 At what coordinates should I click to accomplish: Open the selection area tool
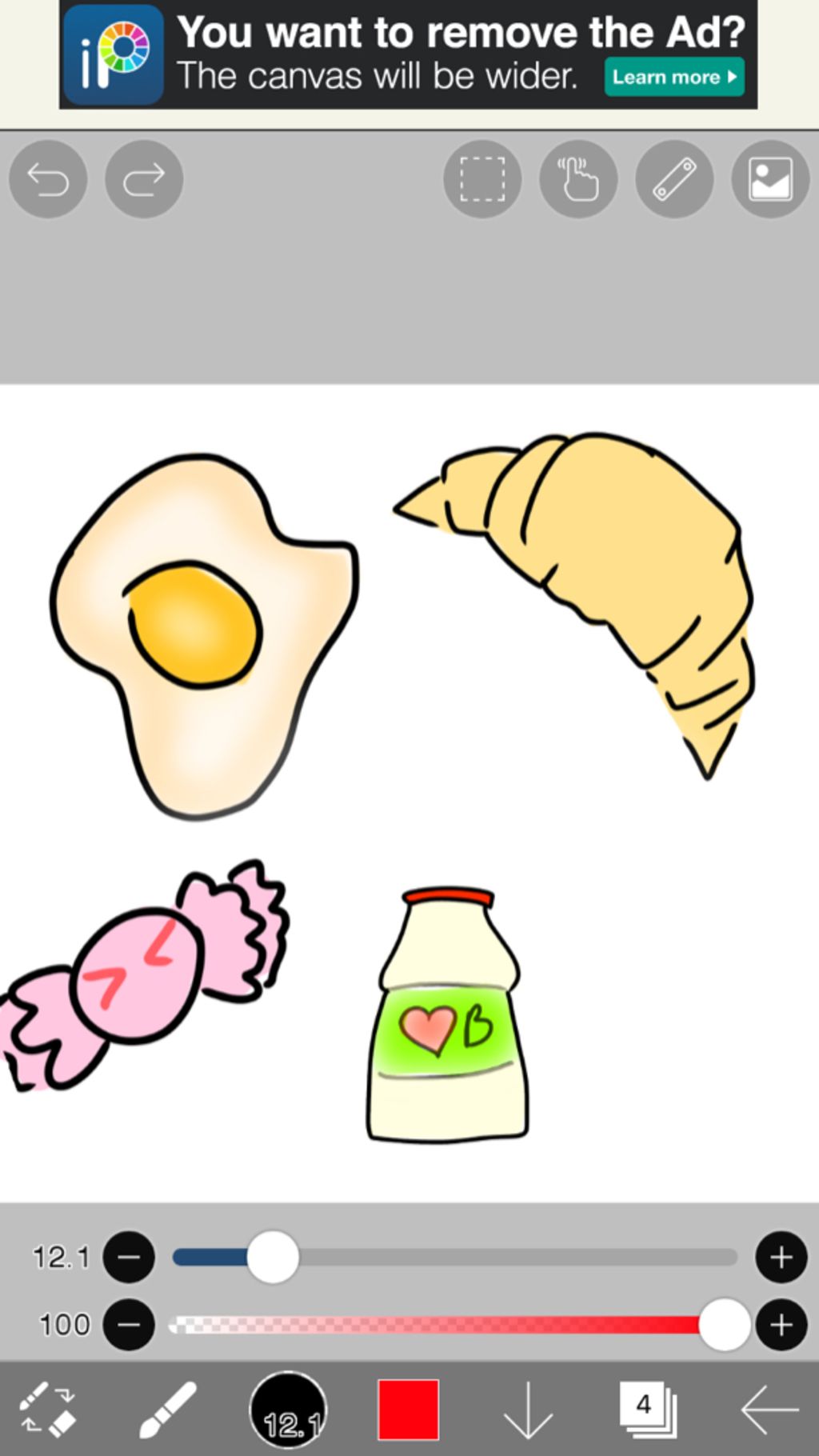point(482,179)
